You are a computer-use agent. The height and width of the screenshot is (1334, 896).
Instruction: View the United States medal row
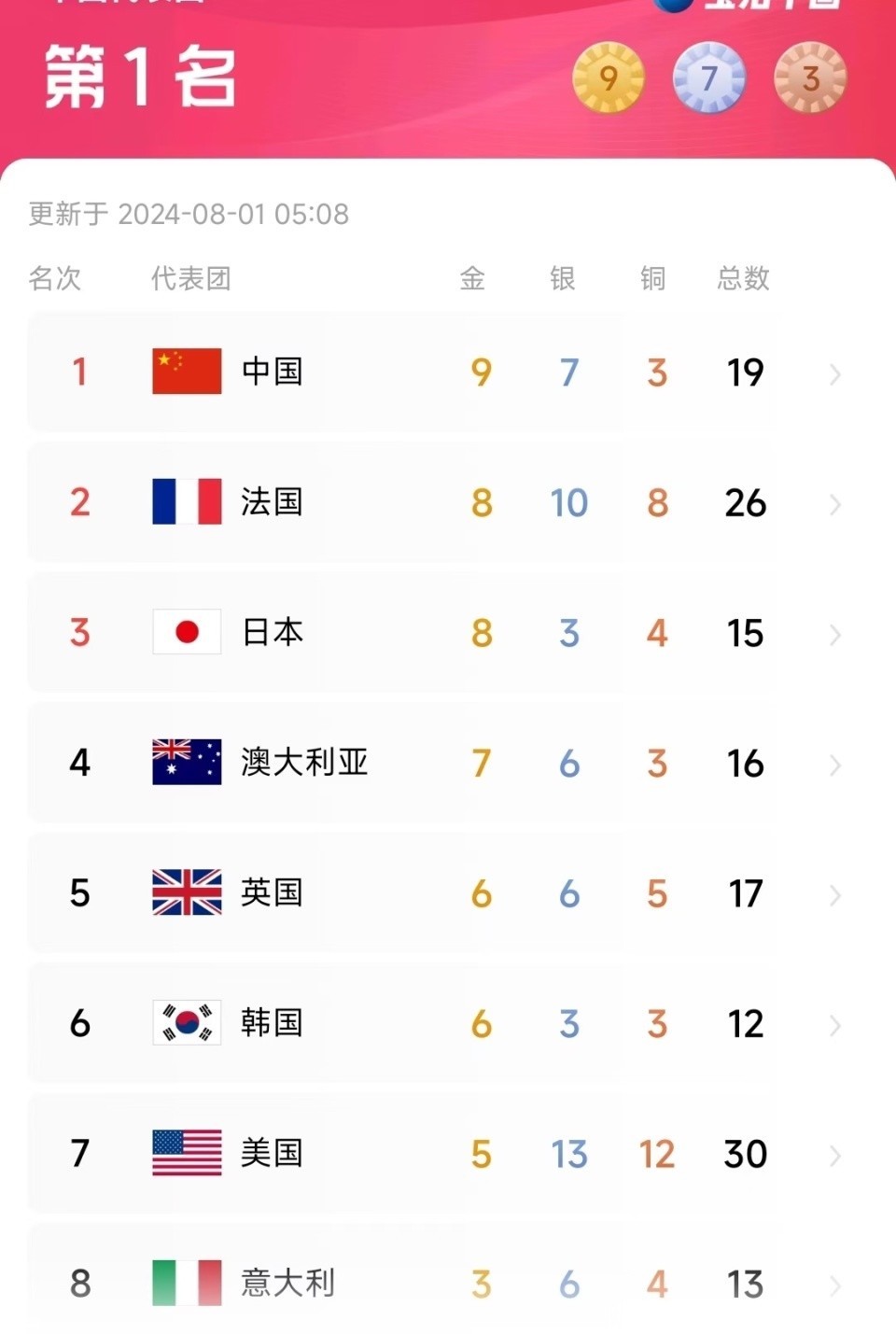[x=448, y=1154]
